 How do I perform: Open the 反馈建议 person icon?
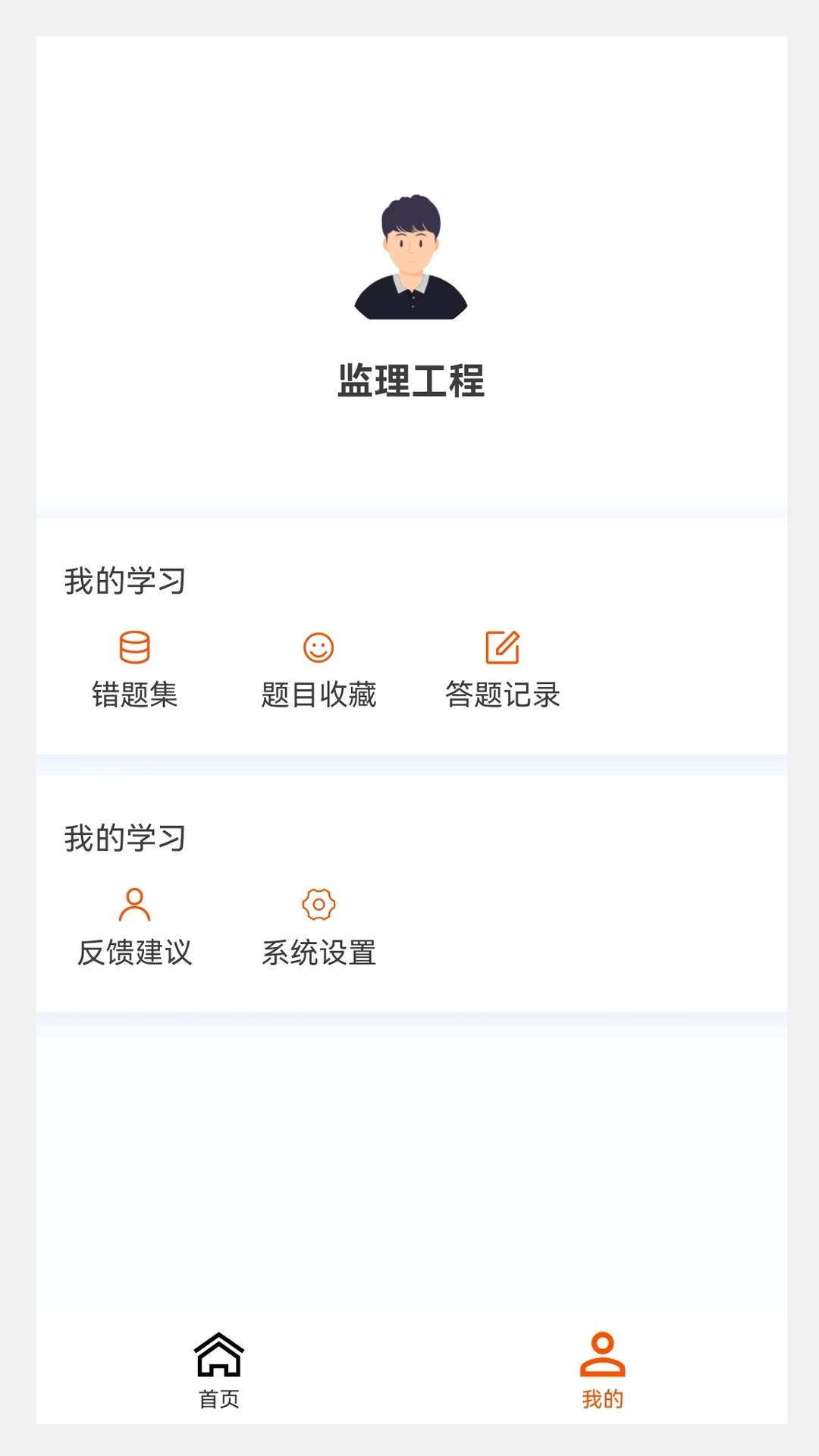point(136,905)
